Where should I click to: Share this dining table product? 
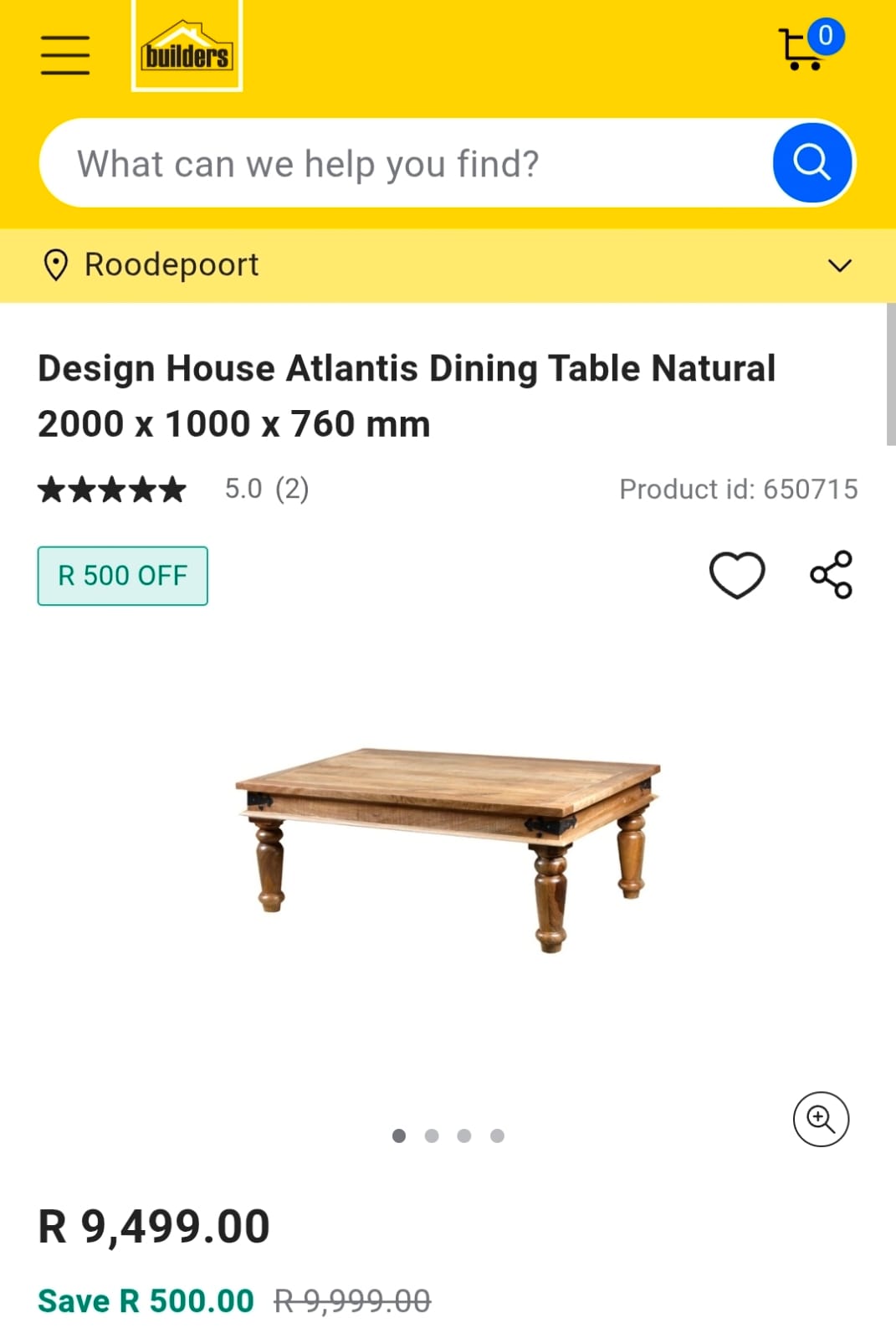831,575
